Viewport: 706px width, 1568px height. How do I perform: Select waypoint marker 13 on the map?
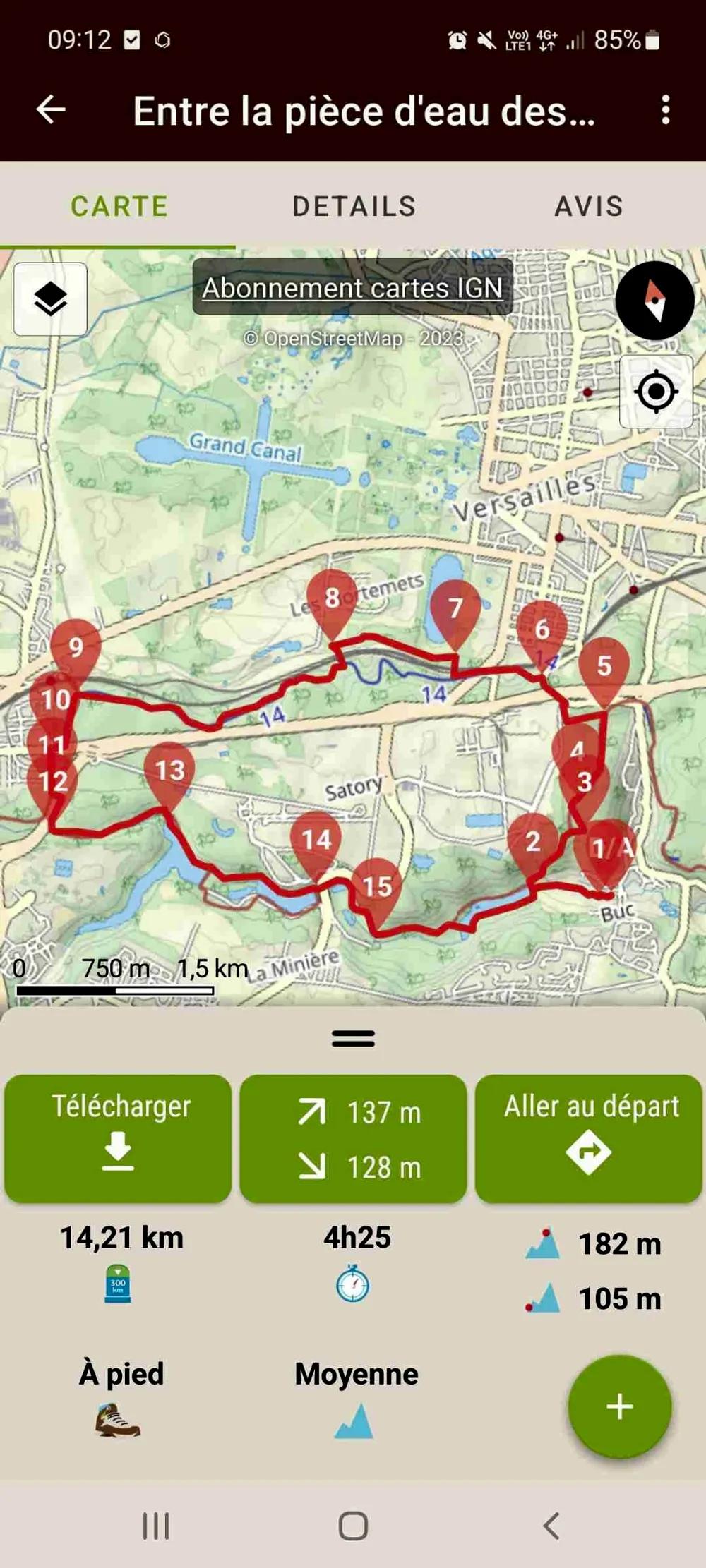click(x=169, y=771)
